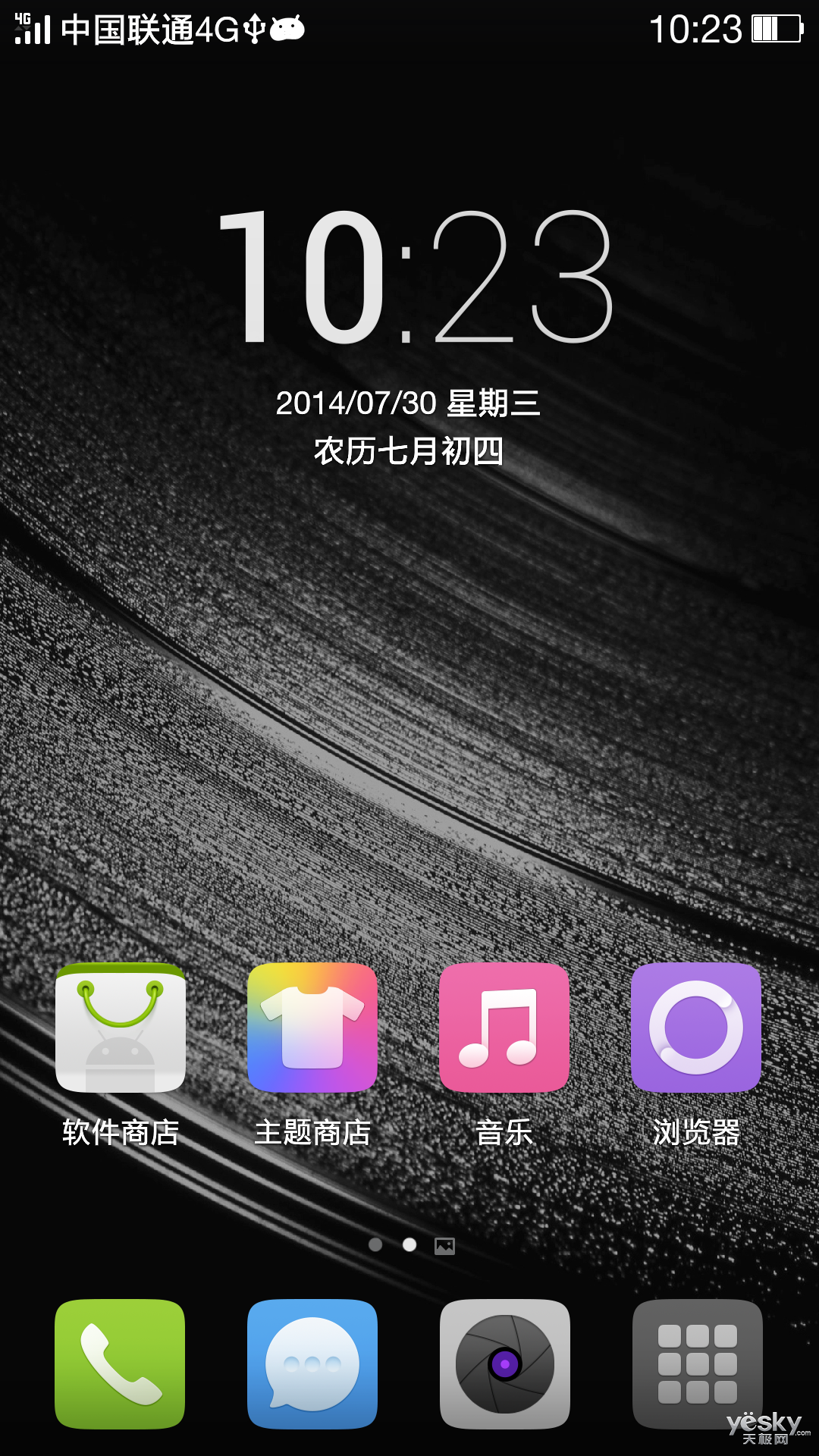This screenshot has height=1456, width=819.
Task: Open the app drawer grid
Action: click(698, 1364)
